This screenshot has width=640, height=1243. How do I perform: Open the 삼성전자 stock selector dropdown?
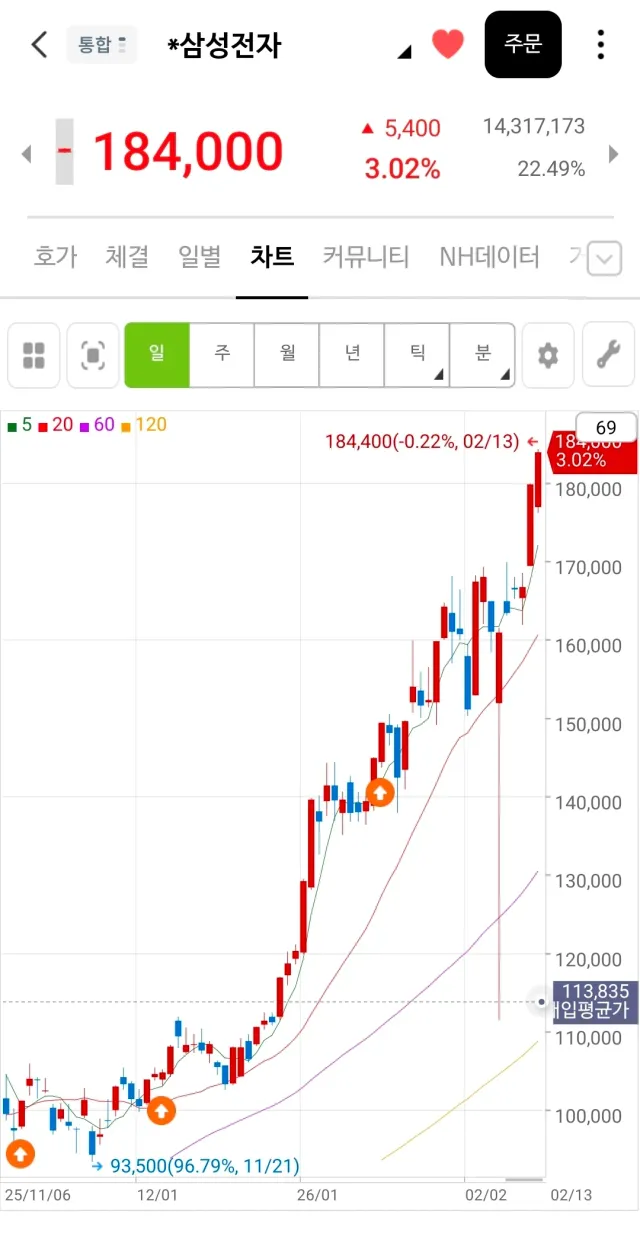pyautogui.click(x=404, y=52)
